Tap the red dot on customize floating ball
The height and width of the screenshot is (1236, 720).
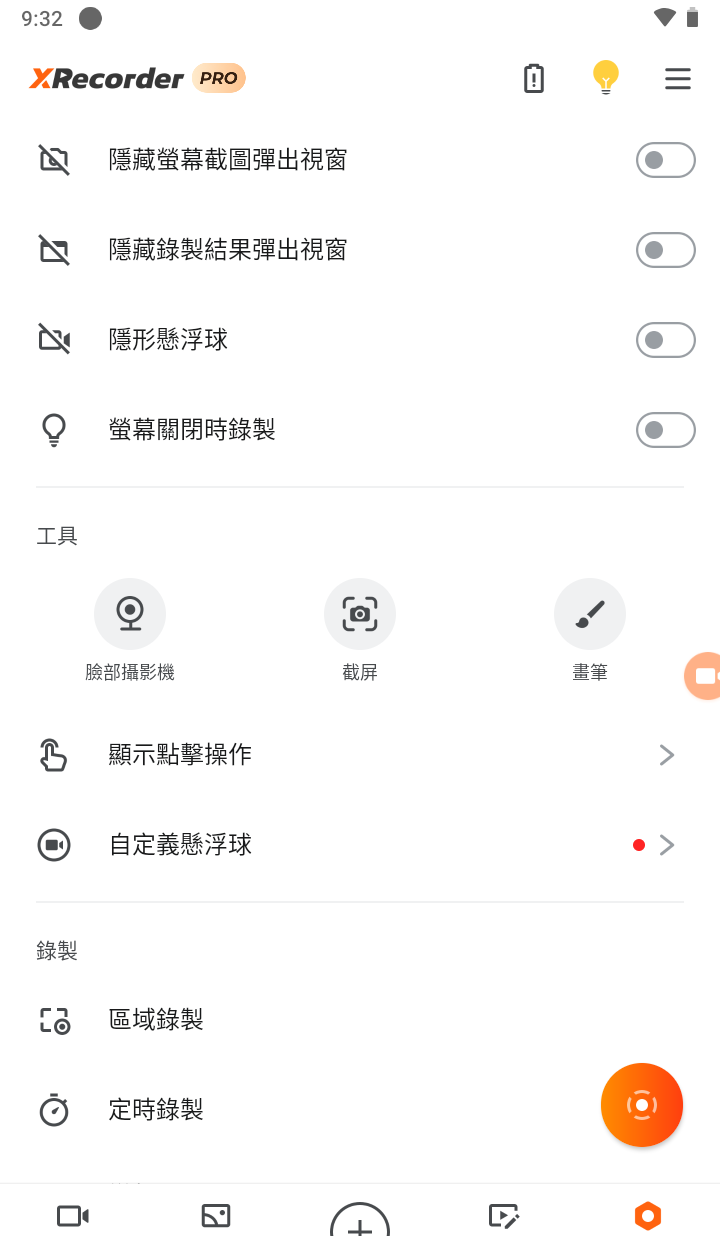639,845
